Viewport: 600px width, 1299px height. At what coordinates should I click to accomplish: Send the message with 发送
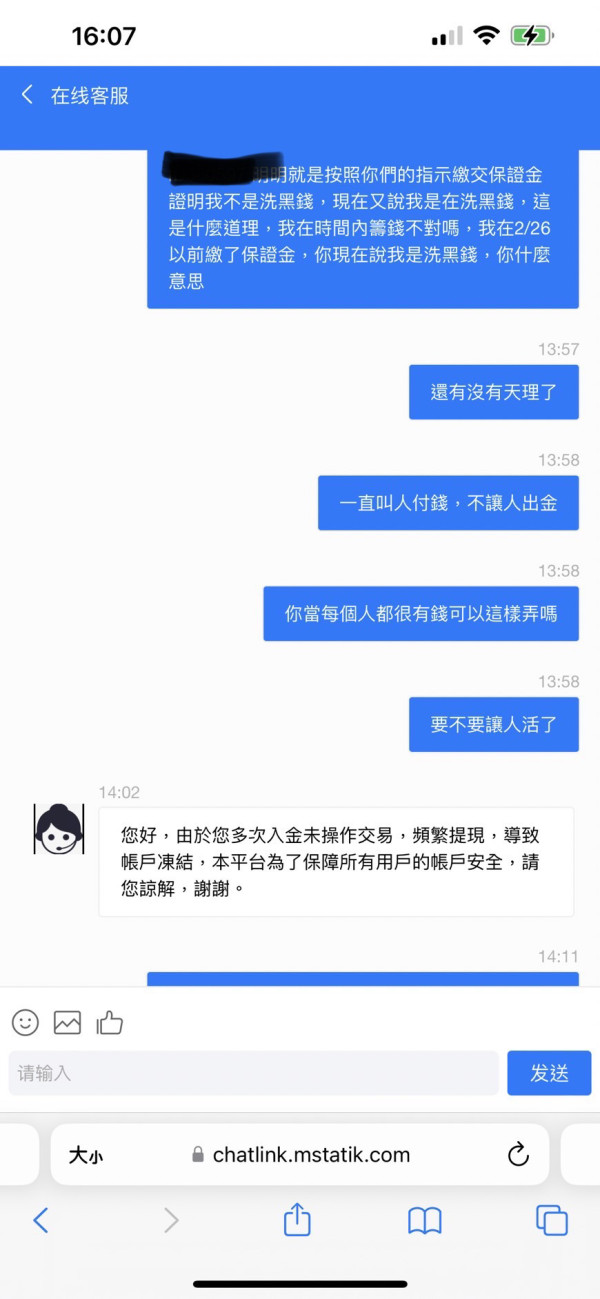tap(549, 1073)
